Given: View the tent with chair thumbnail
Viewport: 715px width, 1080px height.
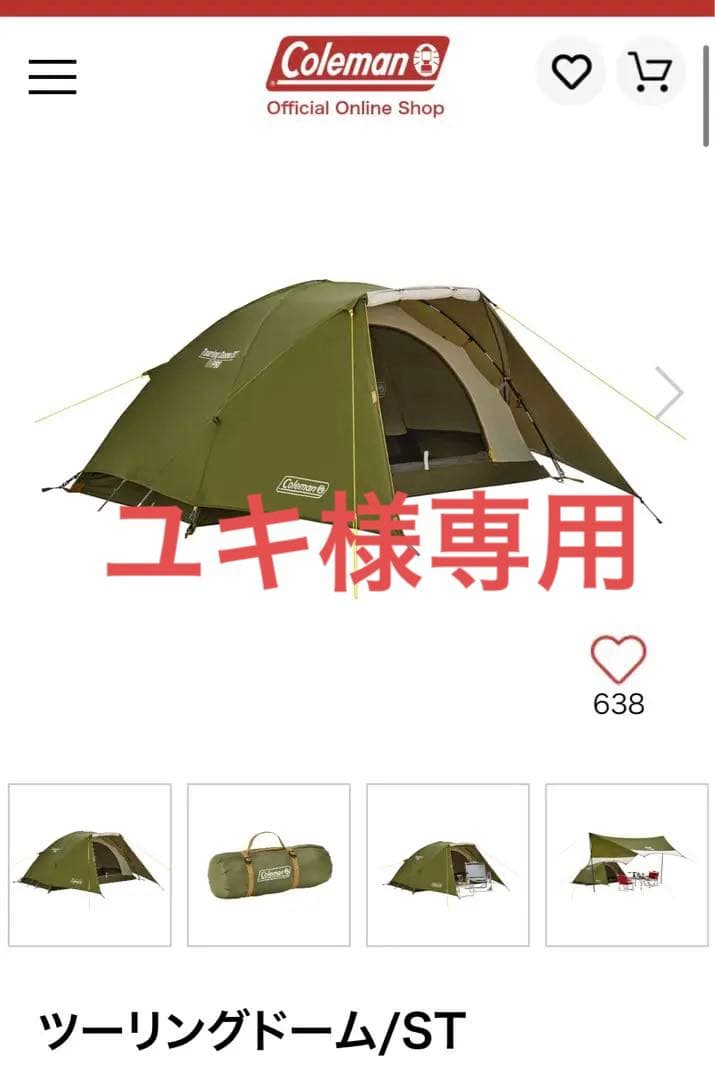Looking at the screenshot, I should 448,865.
